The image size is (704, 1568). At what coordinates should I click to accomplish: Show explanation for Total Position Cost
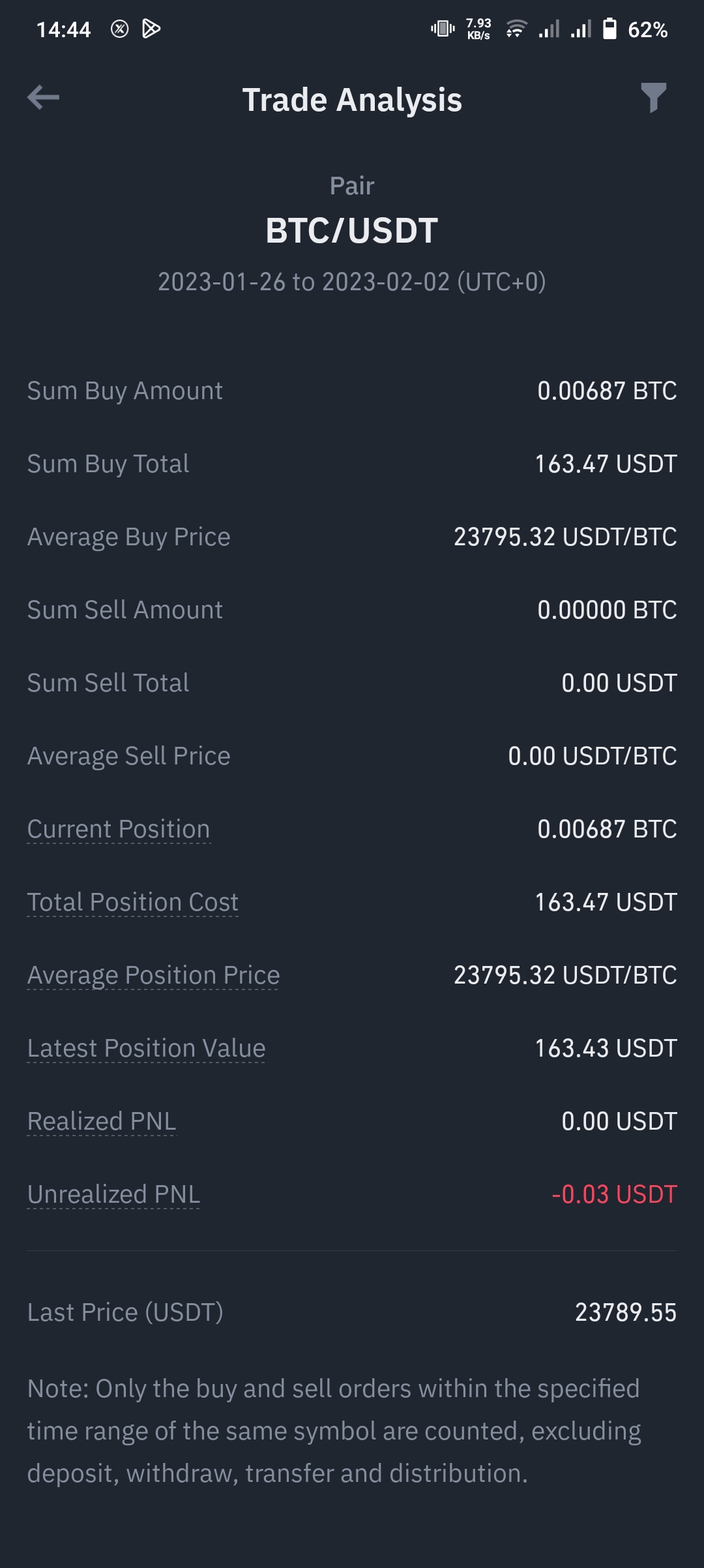(133, 903)
